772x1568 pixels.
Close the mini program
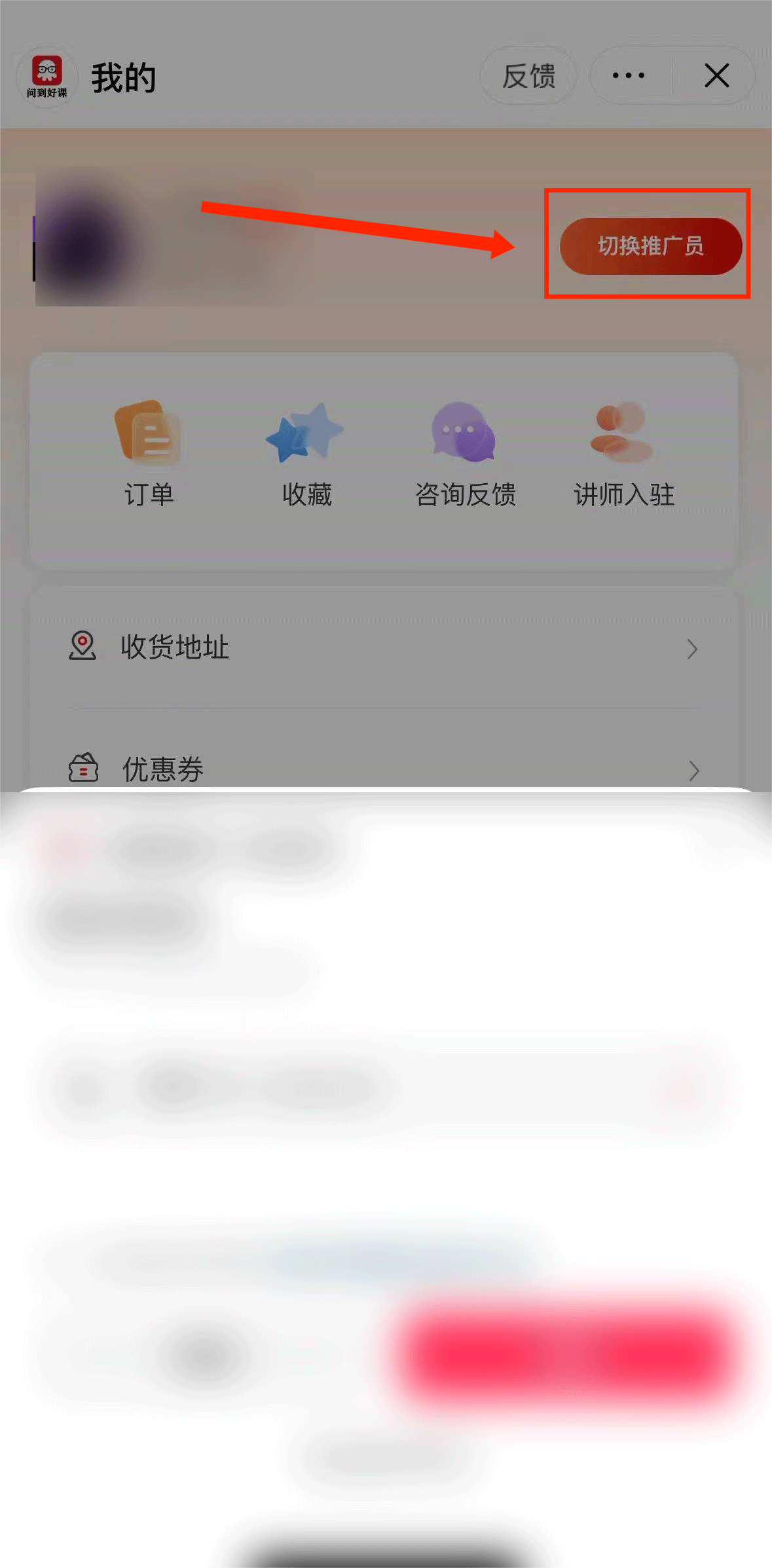[x=716, y=76]
